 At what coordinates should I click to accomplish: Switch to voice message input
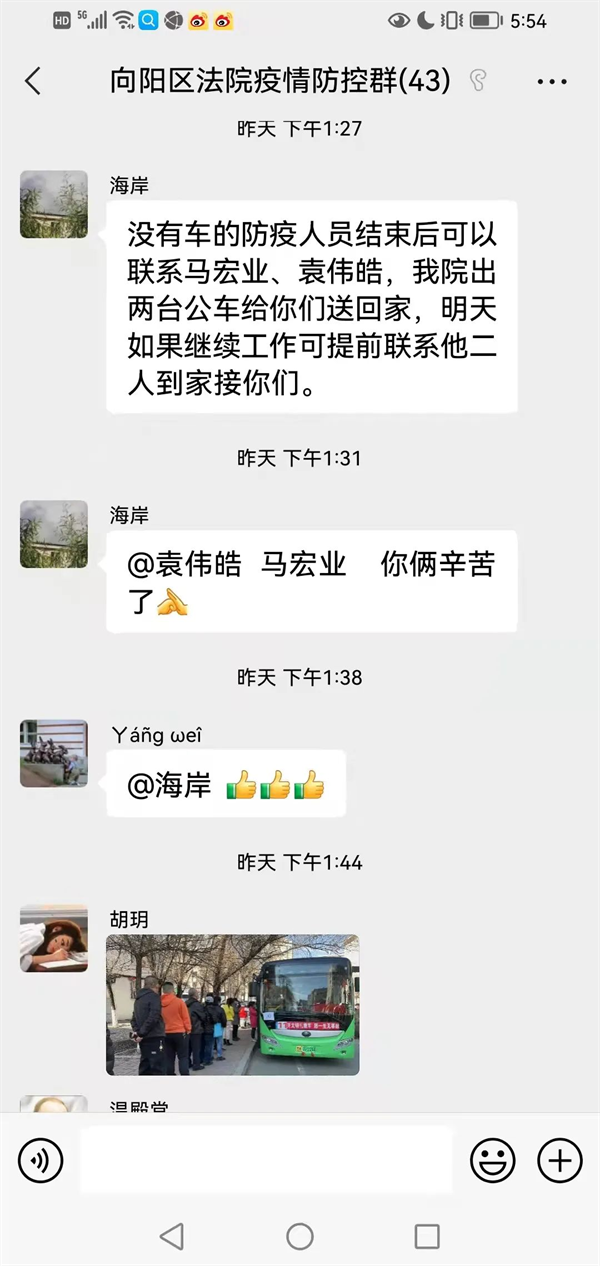point(40,1160)
